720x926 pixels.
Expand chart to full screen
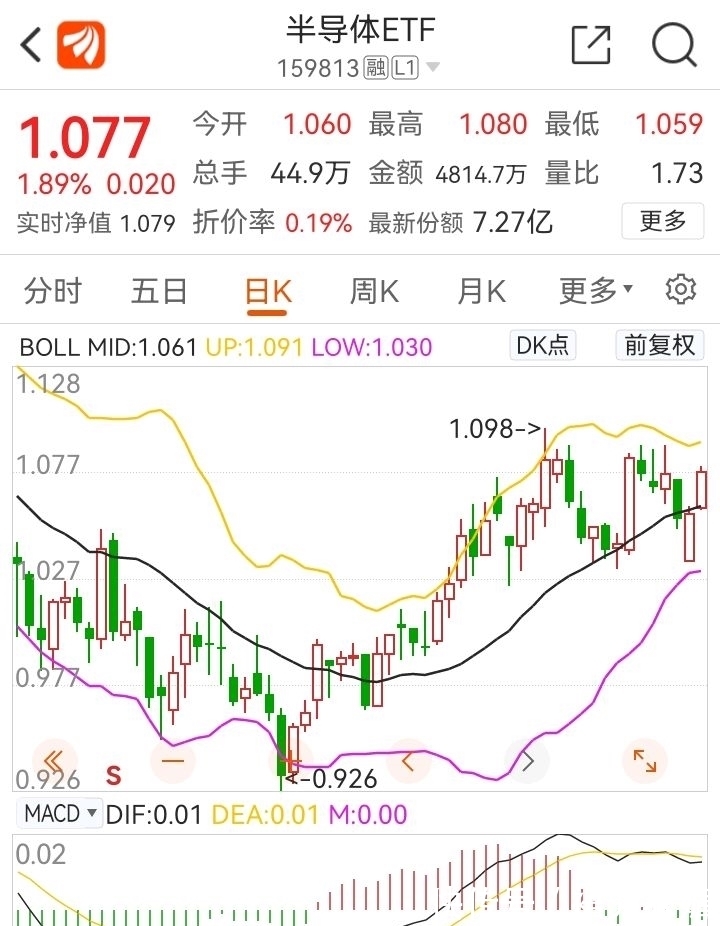click(645, 762)
